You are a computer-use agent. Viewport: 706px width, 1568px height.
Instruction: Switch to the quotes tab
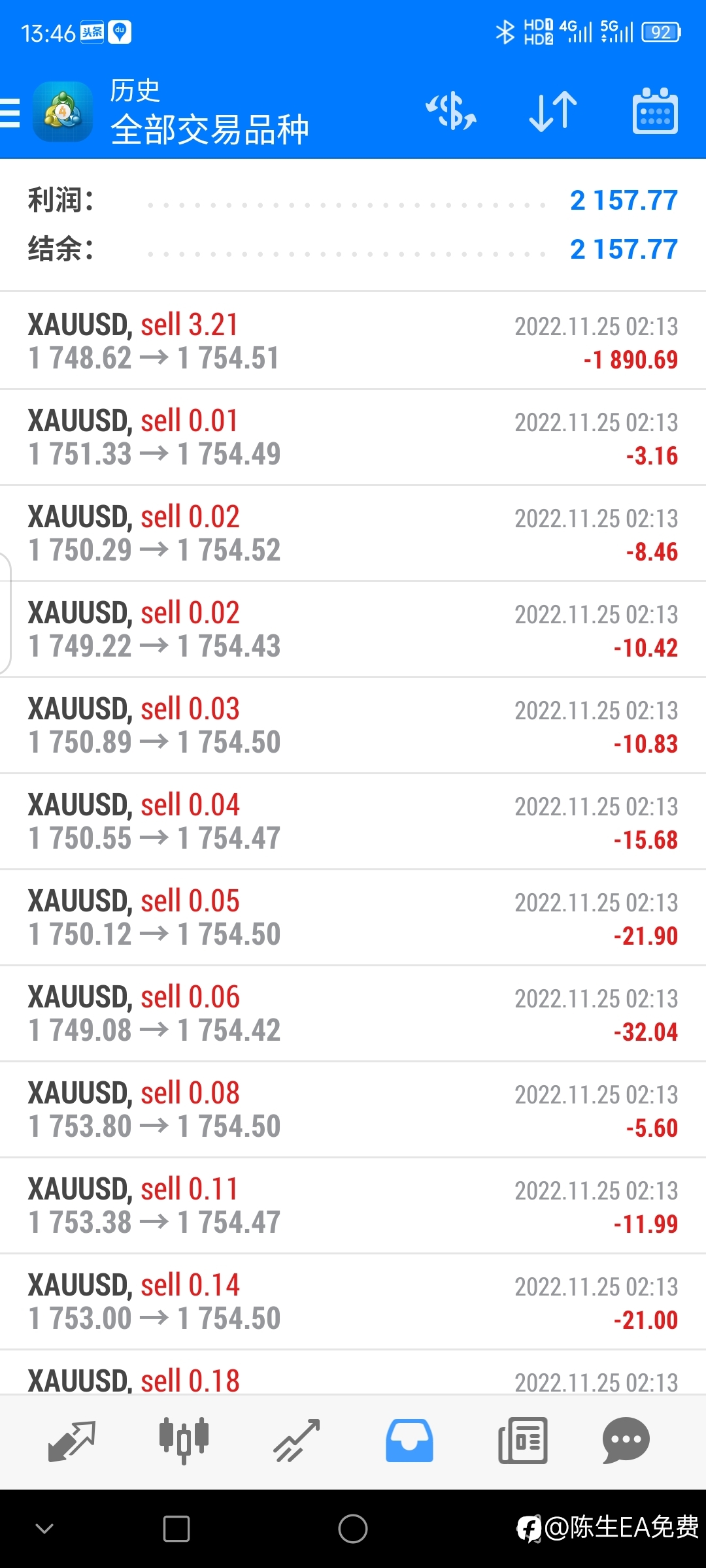click(72, 1441)
